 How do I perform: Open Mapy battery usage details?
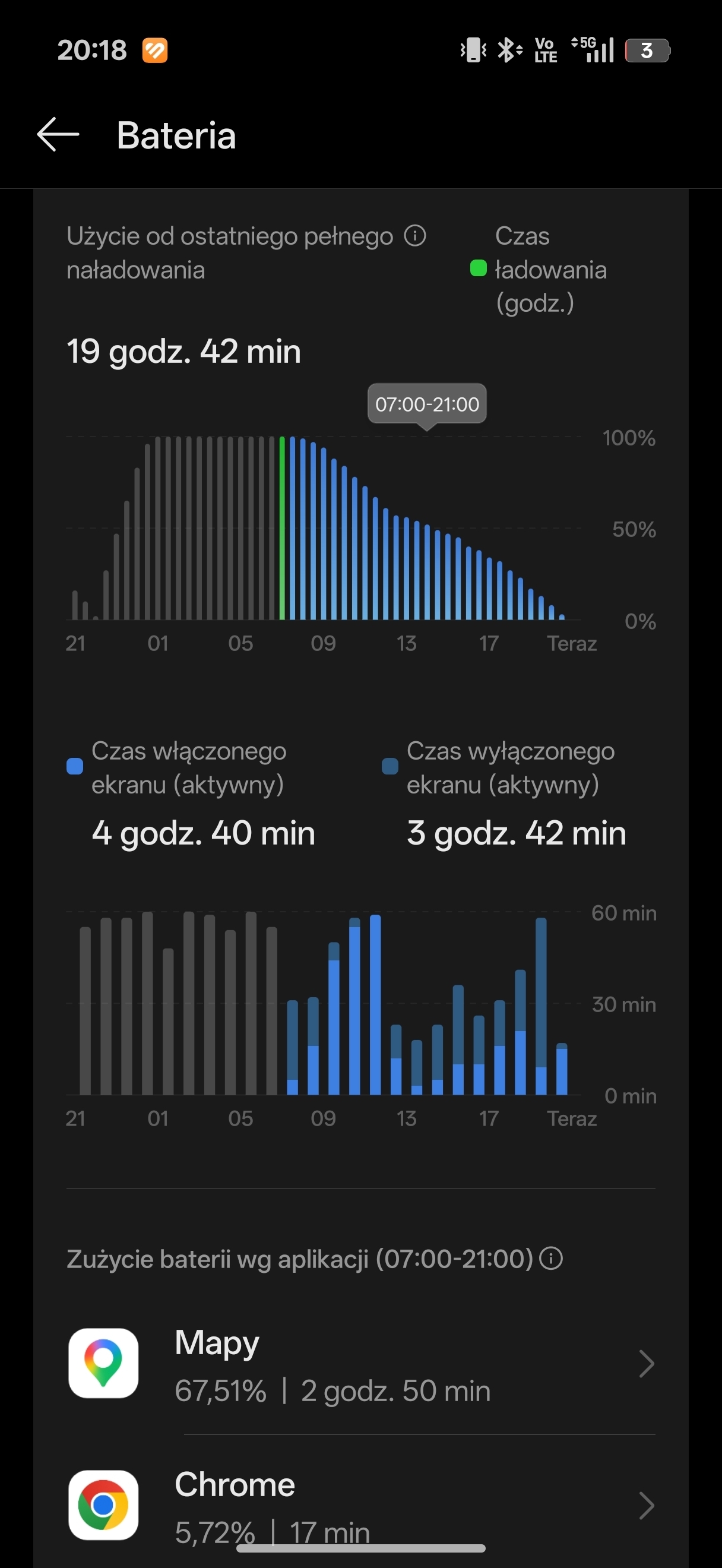click(362, 1364)
